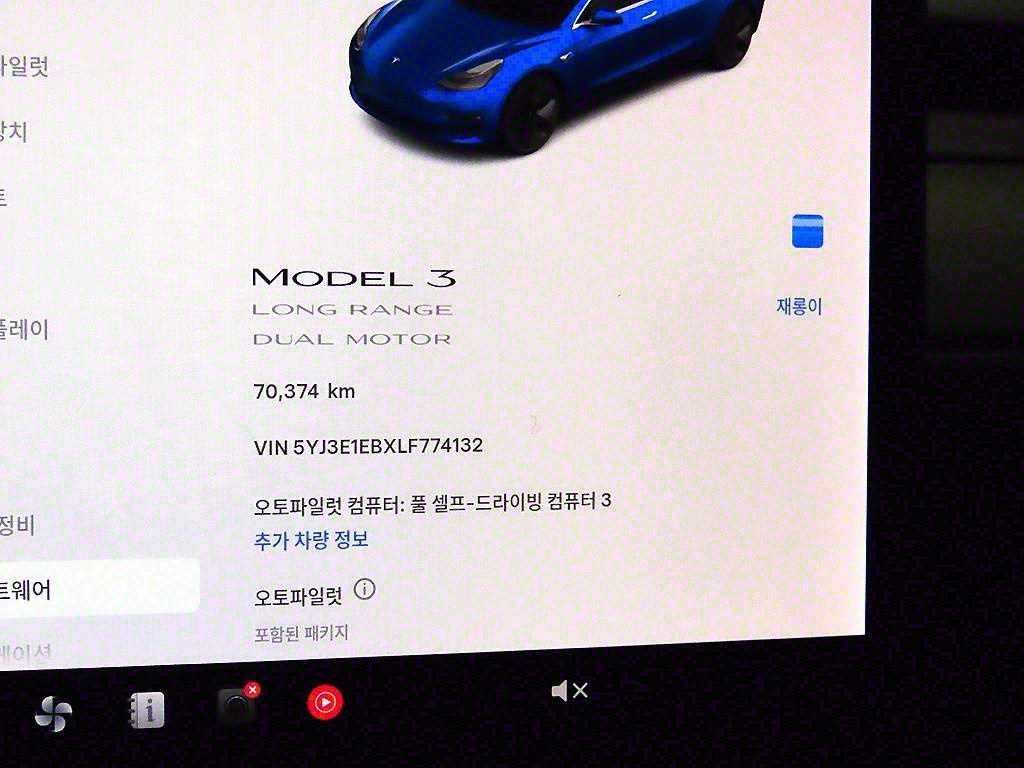Open the 정비 service menu
This screenshot has height=768, width=1024.
(x=18, y=525)
